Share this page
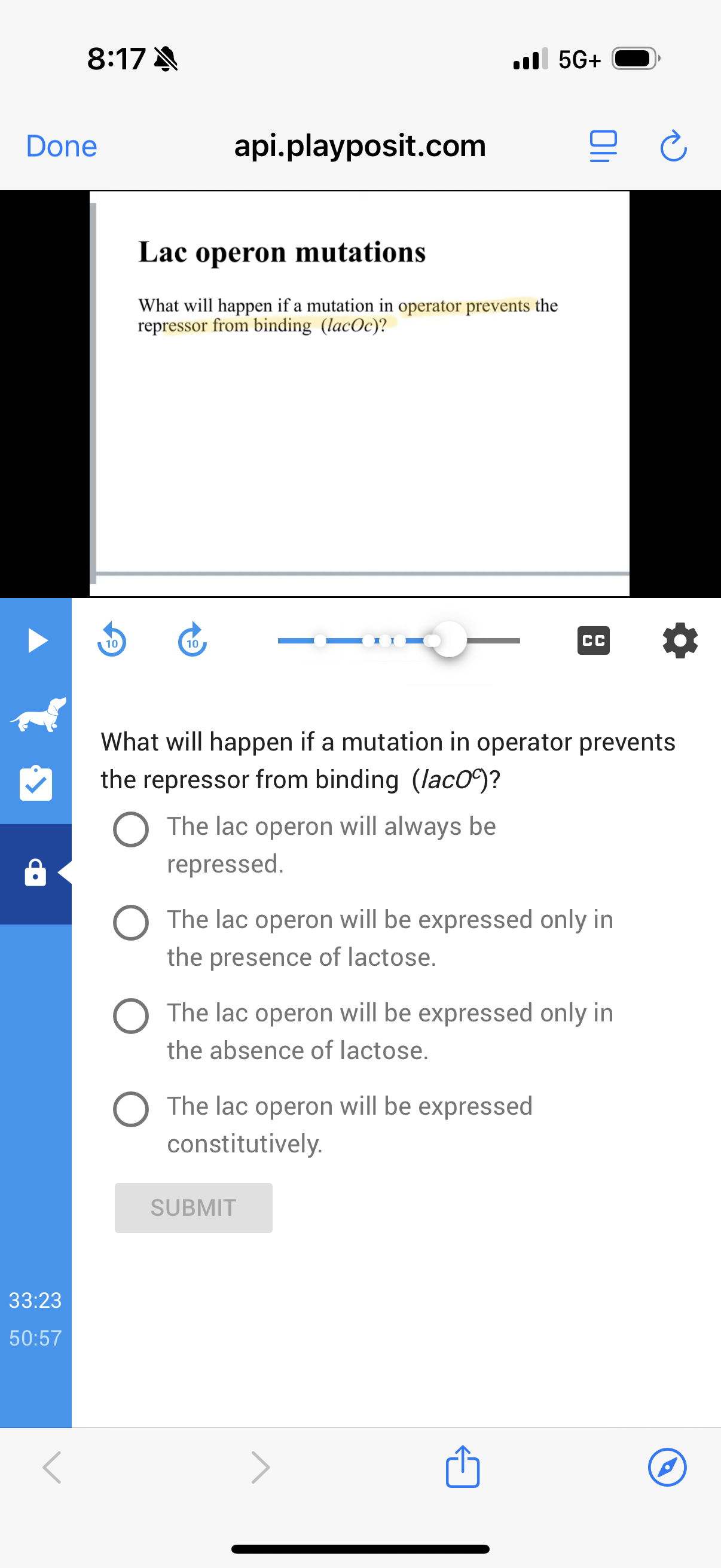Viewport: 721px width, 1568px height. (x=462, y=1467)
